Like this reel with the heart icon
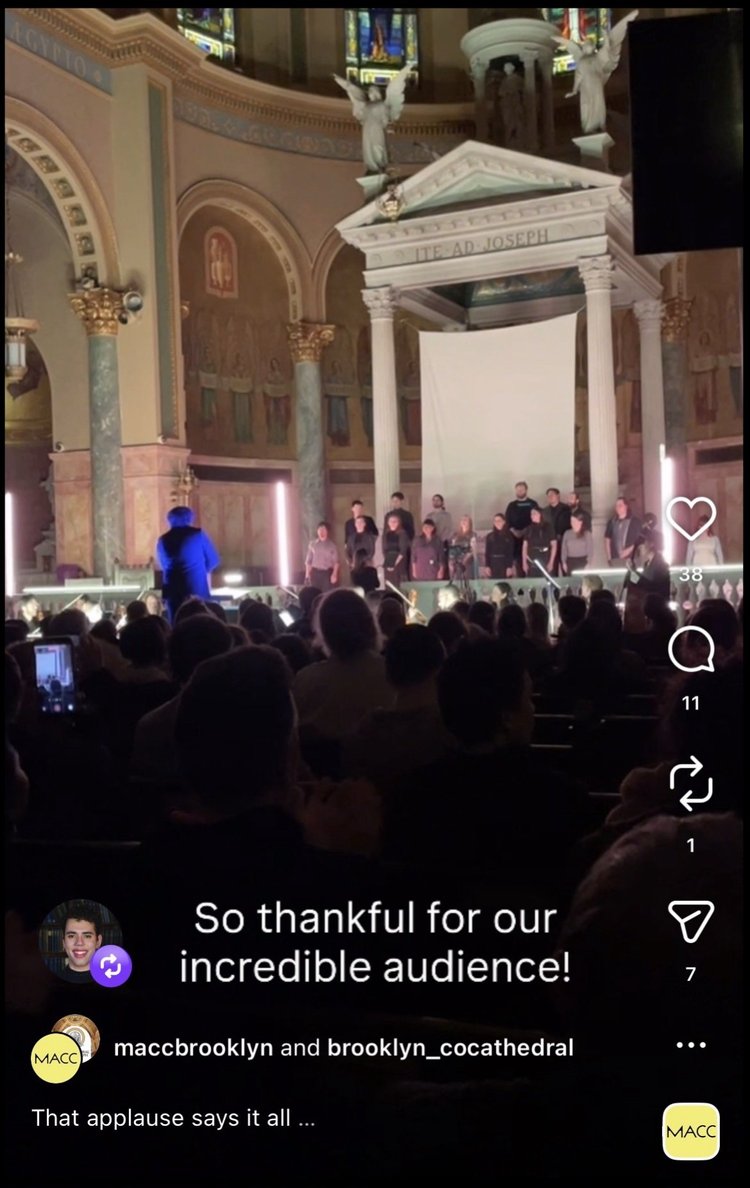This screenshot has height=1188, width=750. (x=690, y=519)
